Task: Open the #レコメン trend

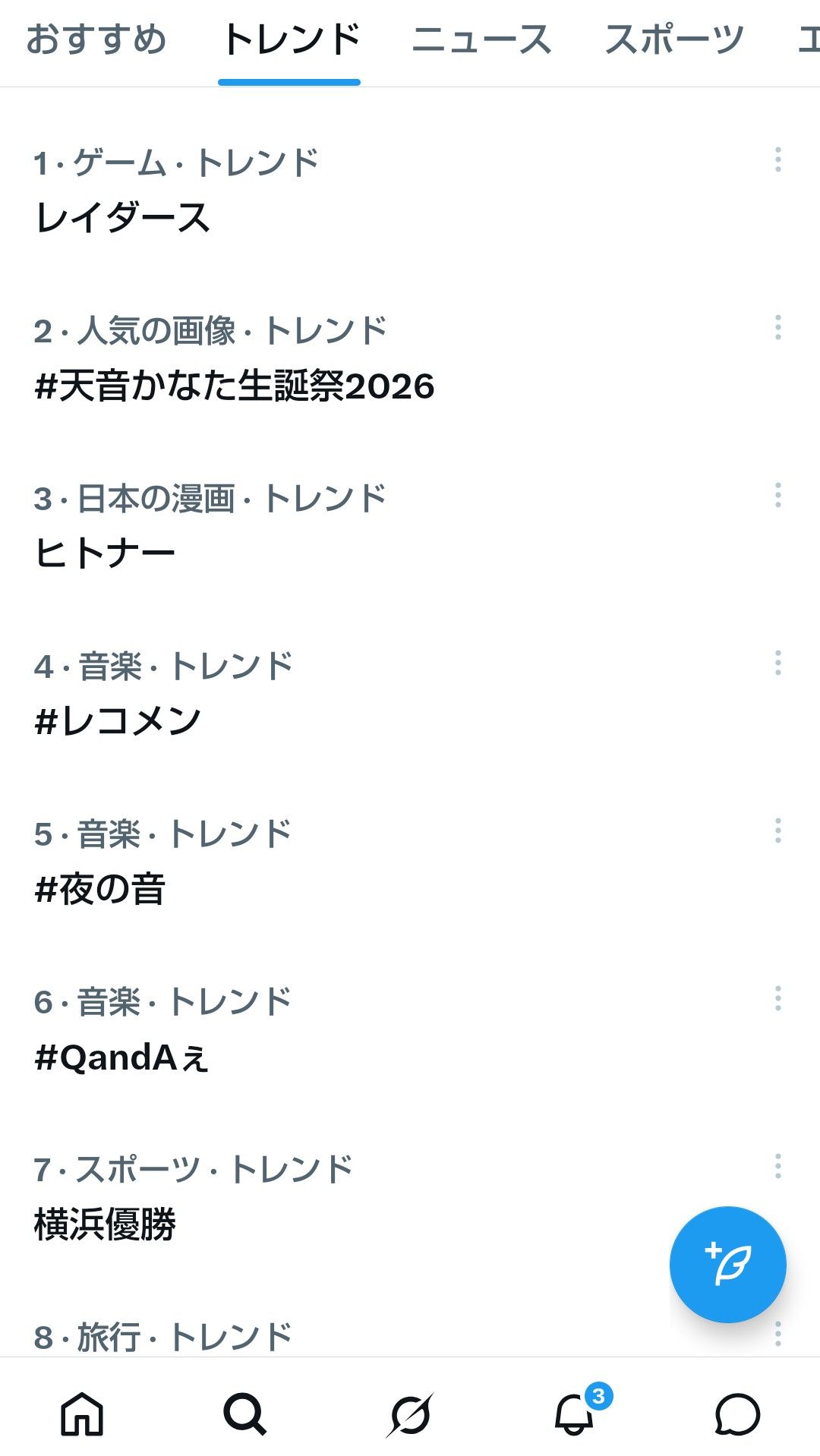Action: (118, 720)
